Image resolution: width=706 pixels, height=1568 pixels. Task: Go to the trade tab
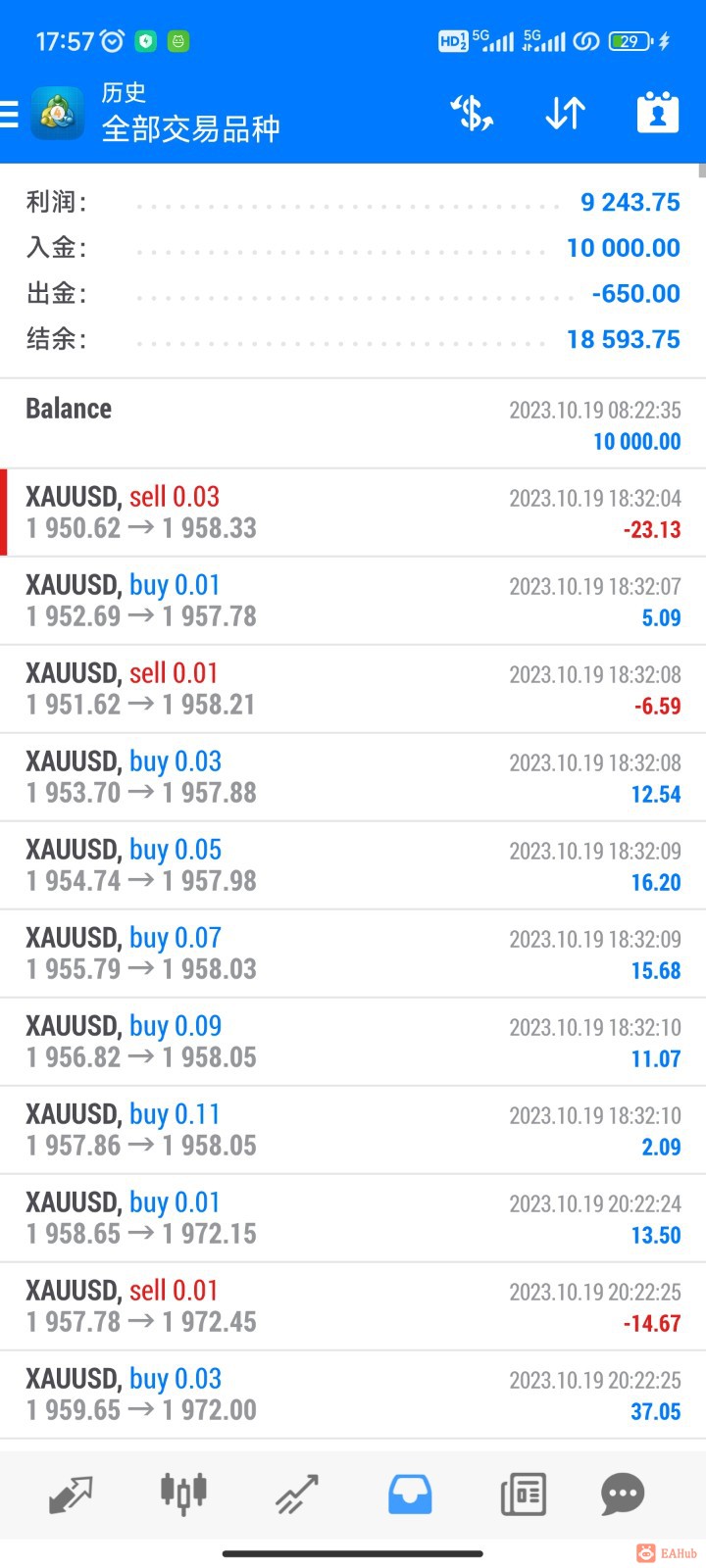(296, 1494)
